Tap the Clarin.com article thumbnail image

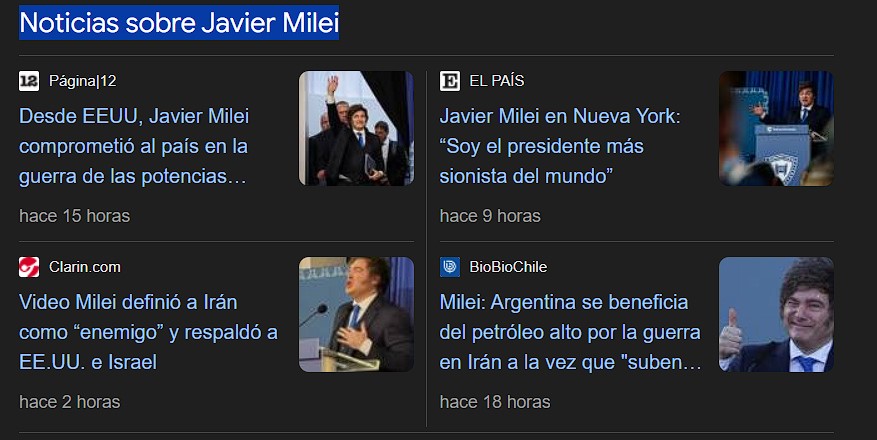(356, 314)
